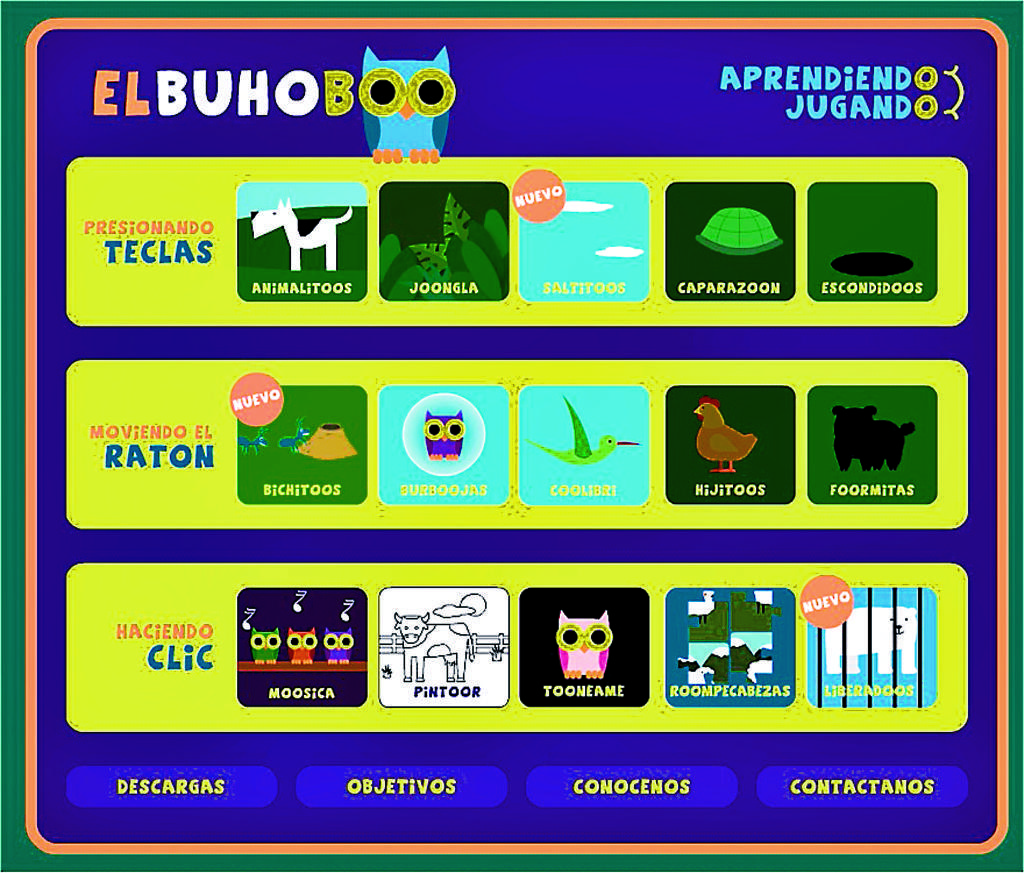Open the Objetivos section
The width and height of the screenshot is (1024, 873).
tap(401, 786)
